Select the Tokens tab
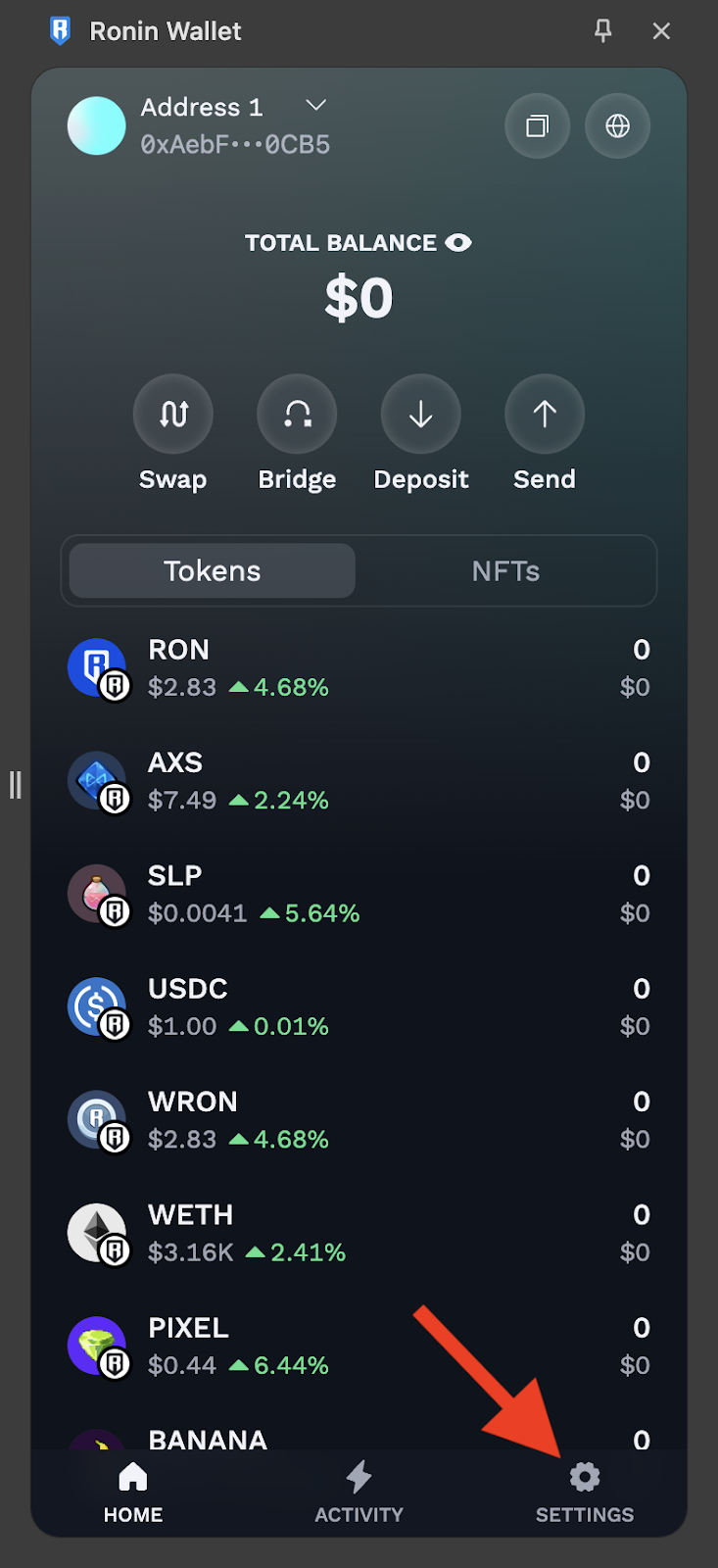Viewport: 718px width, 1568px height. [213, 570]
